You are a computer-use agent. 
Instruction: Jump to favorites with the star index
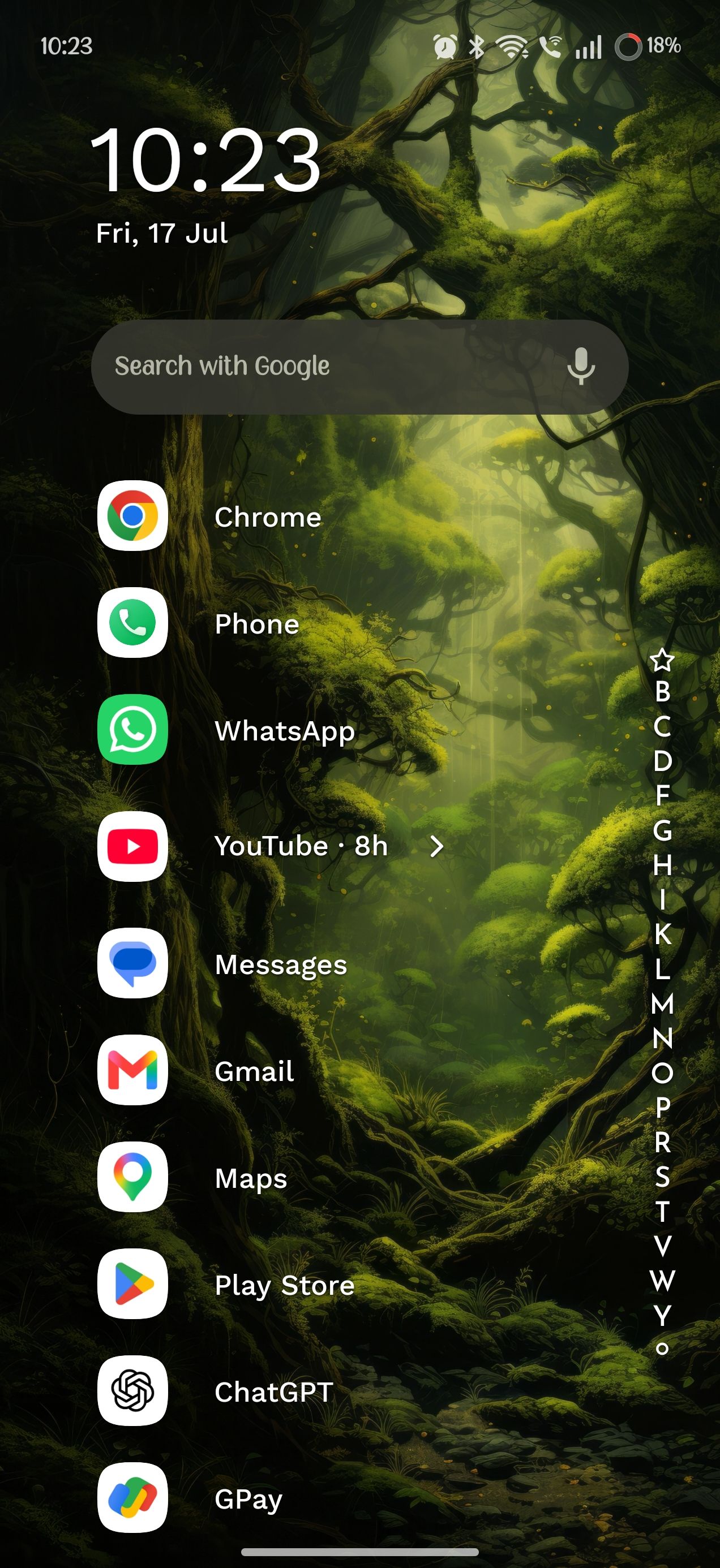click(x=662, y=660)
